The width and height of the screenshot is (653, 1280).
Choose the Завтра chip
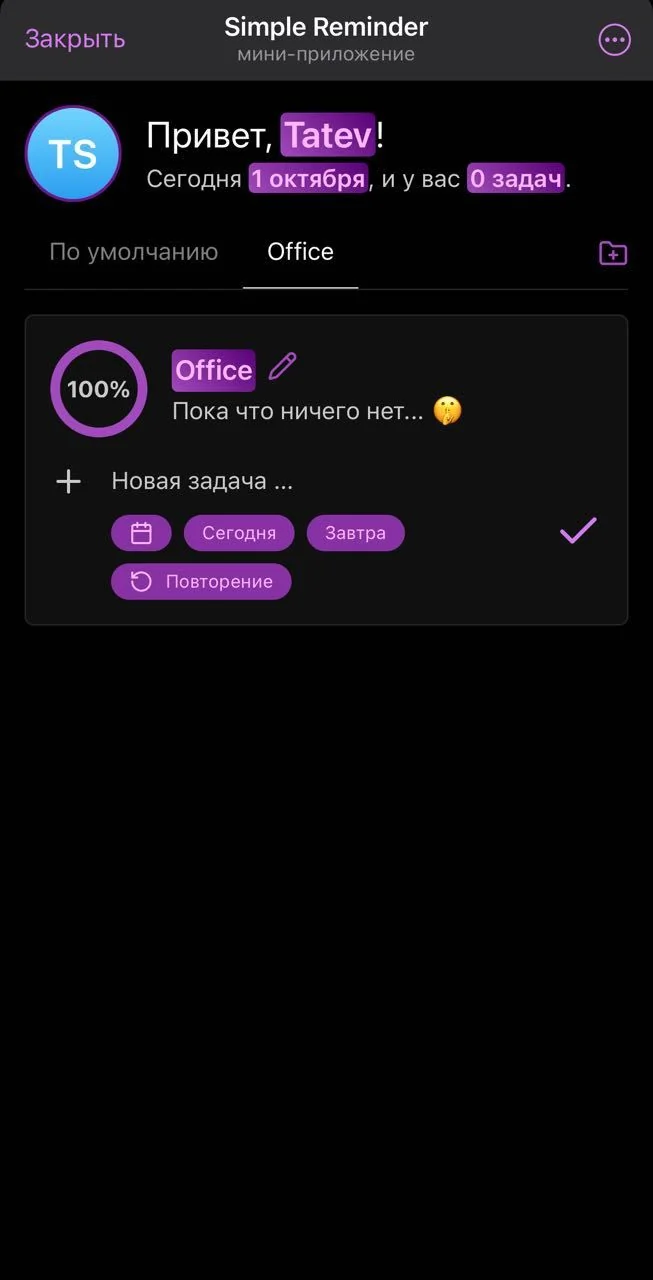pyautogui.click(x=355, y=533)
